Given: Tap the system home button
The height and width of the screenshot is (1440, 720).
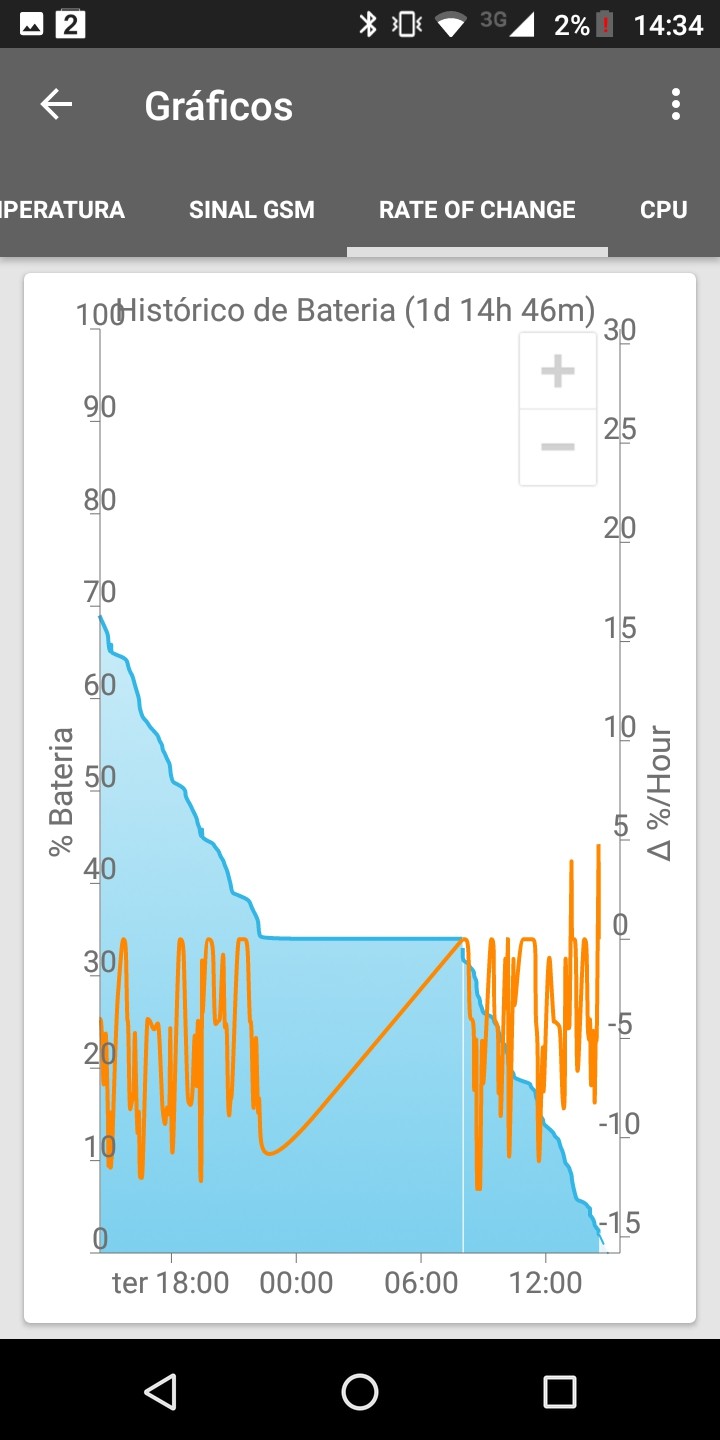Looking at the screenshot, I should click(x=360, y=1391).
